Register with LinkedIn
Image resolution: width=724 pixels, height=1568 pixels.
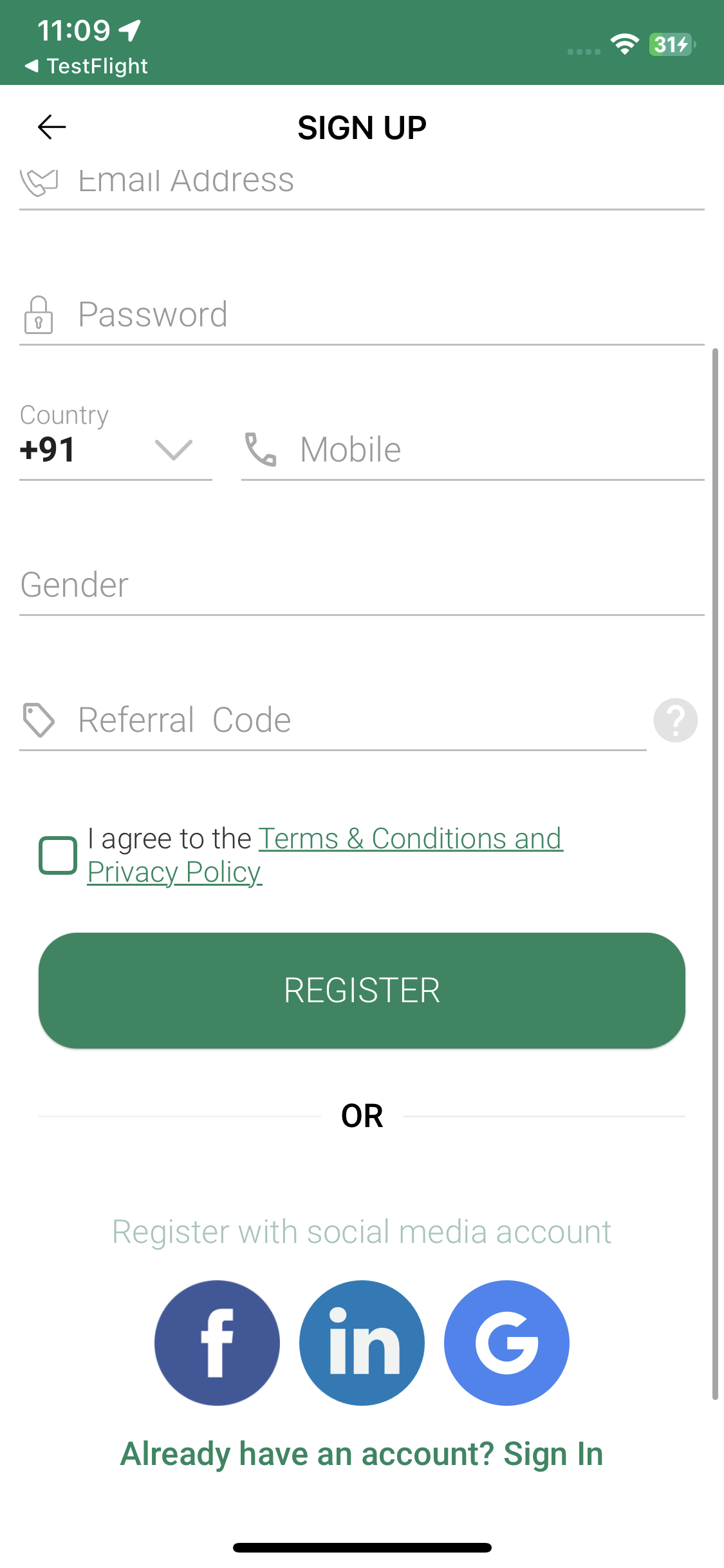[x=362, y=1343]
